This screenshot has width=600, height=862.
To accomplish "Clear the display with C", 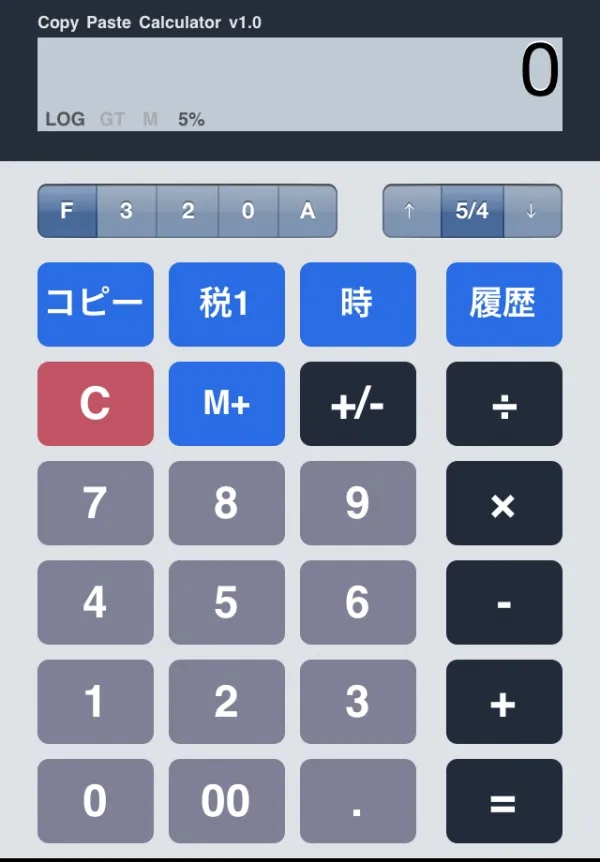I will click(x=95, y=403).
